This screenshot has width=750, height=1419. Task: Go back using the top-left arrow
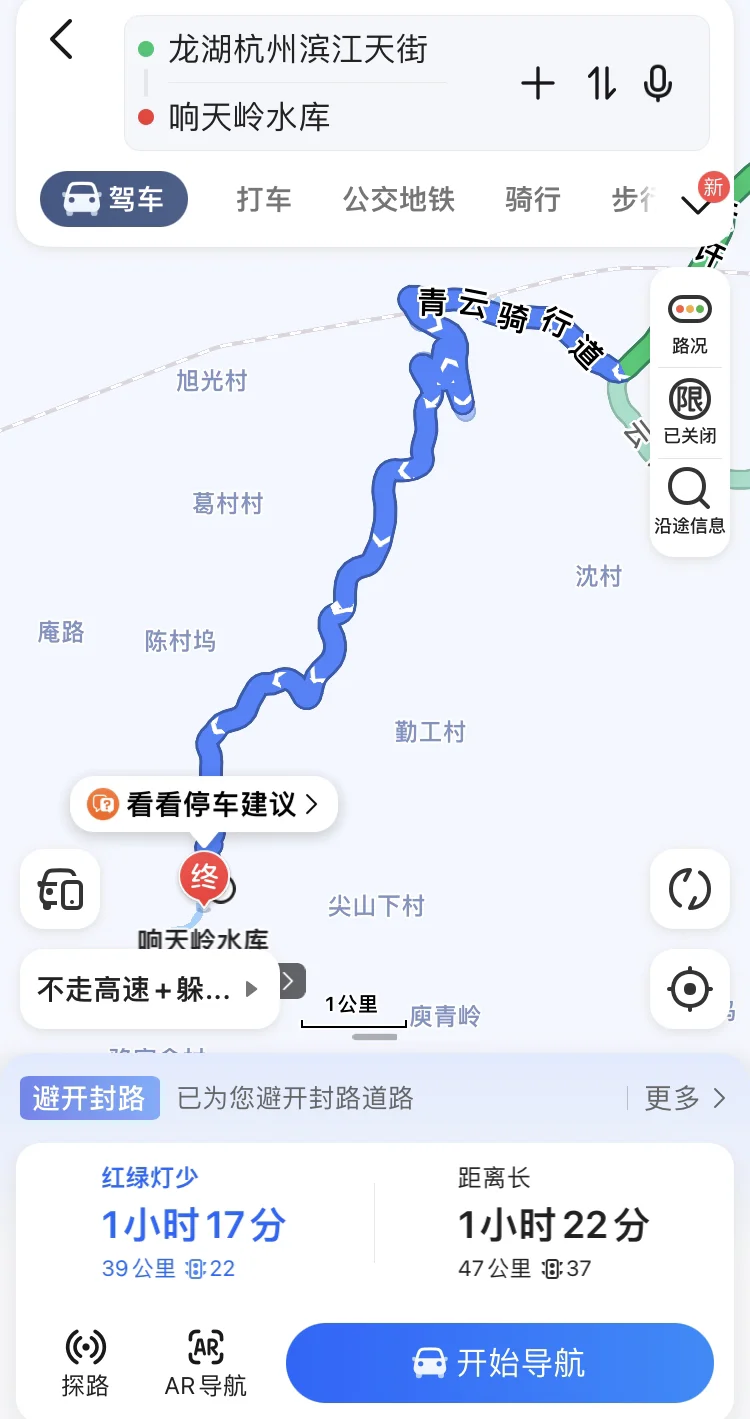(x=62, y=40)
